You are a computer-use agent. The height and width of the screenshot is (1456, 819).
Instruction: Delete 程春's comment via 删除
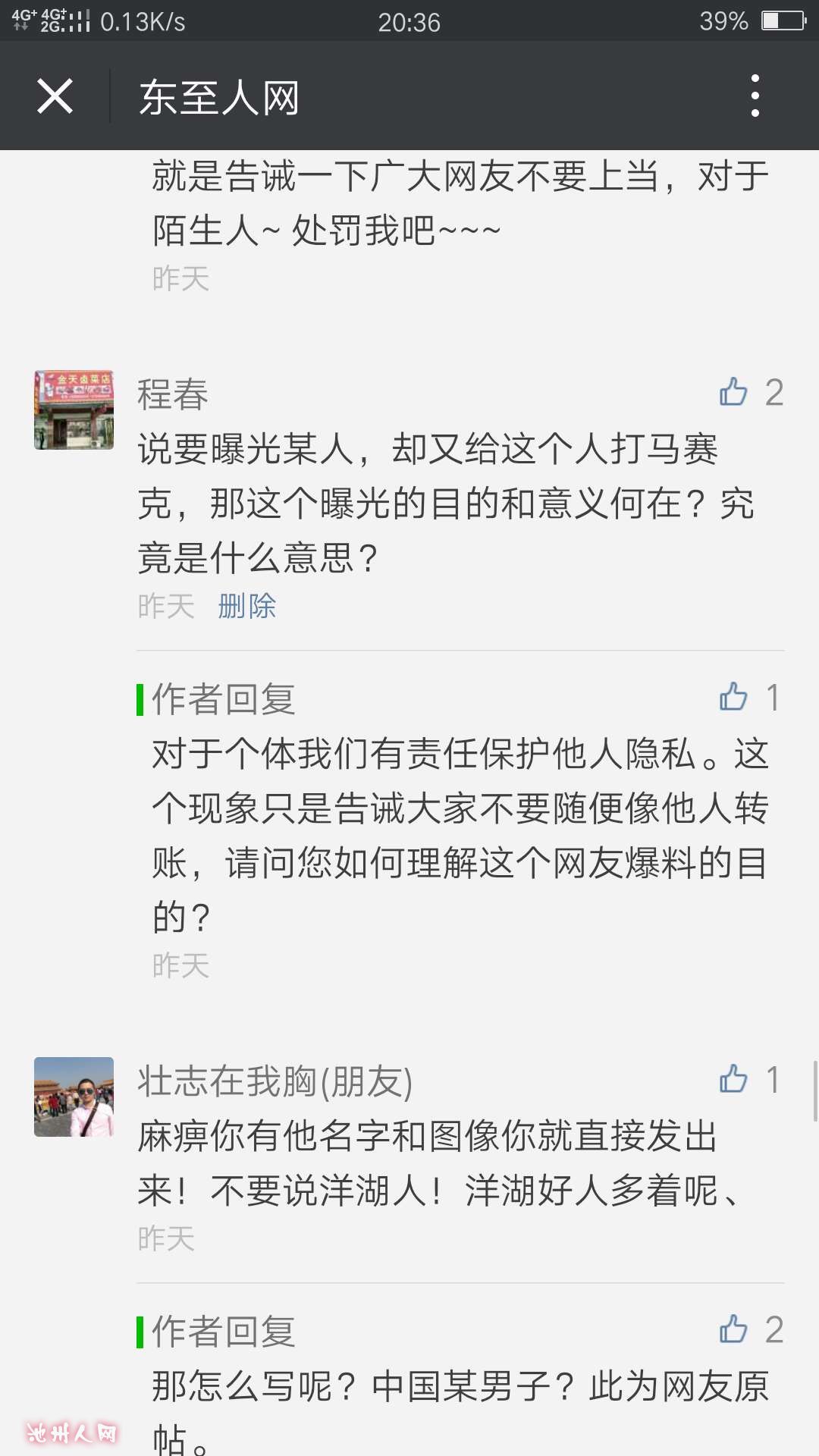pos(246,606)
